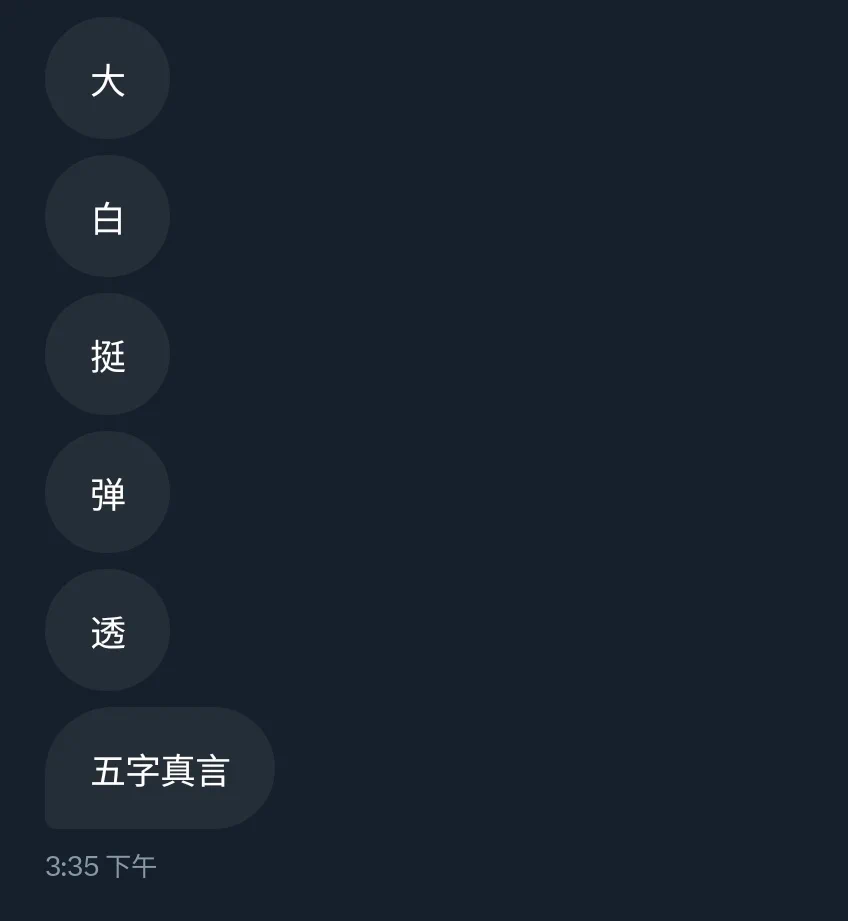Click the message bubble containing 透
The width and height of the screenshot is (848, 921).
coord(107,630)
